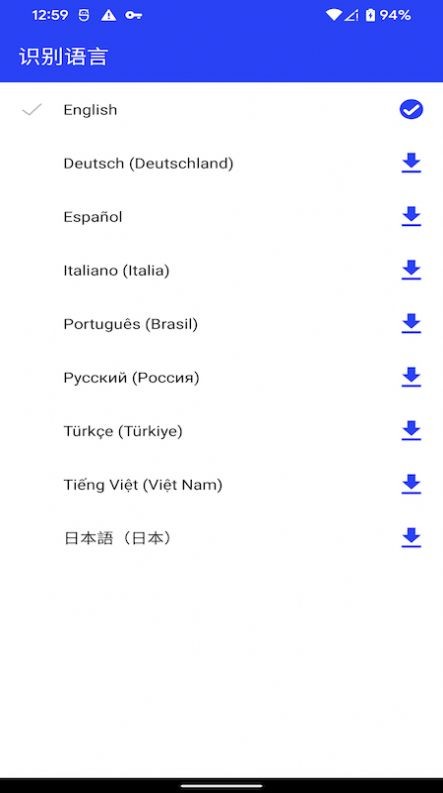Download the Español language pack

coord(411,217)
